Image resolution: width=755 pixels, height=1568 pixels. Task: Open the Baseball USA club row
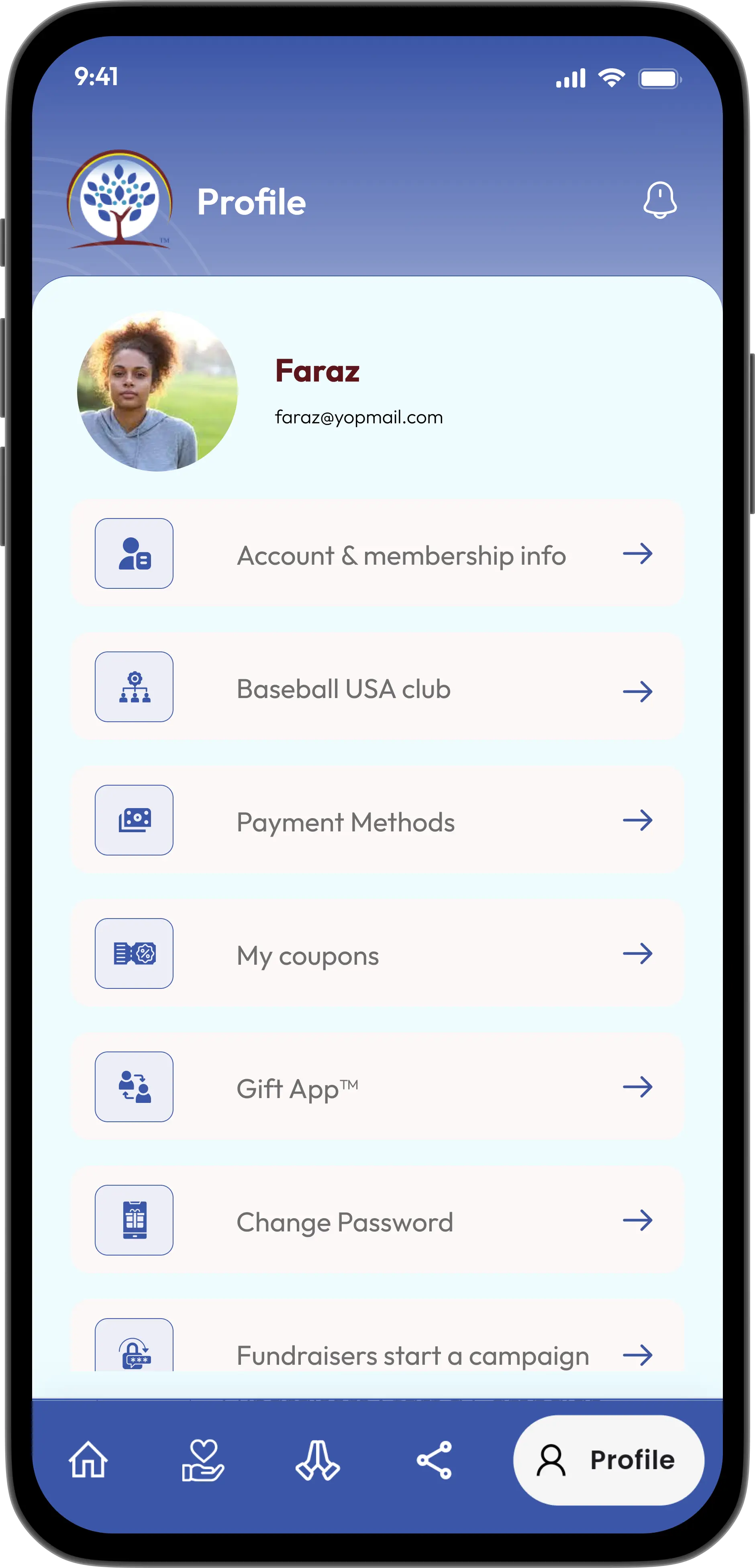pyautogui.click(x=377, y=688)
